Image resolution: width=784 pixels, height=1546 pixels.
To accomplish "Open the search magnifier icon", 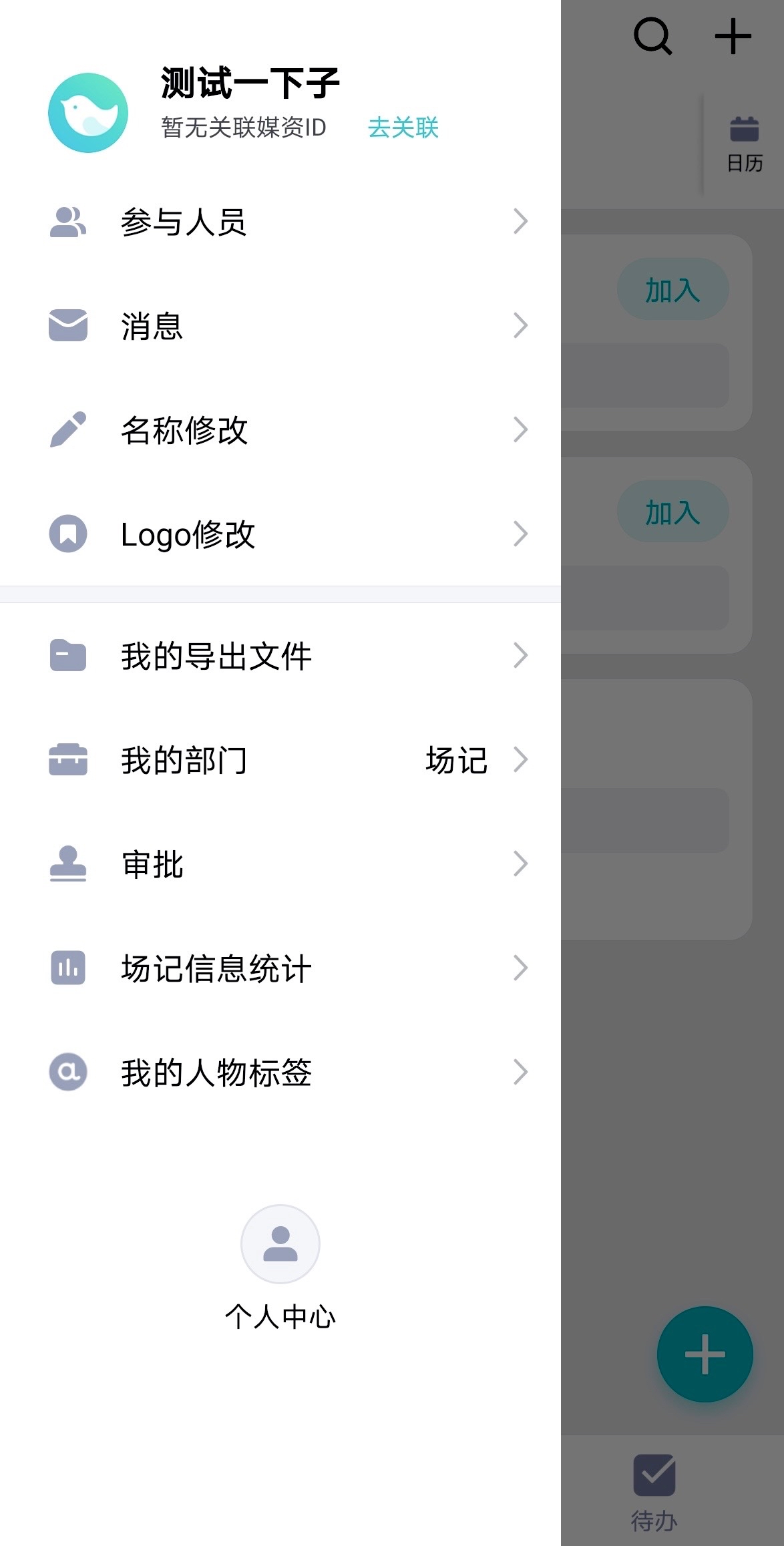I will point(652,36).
